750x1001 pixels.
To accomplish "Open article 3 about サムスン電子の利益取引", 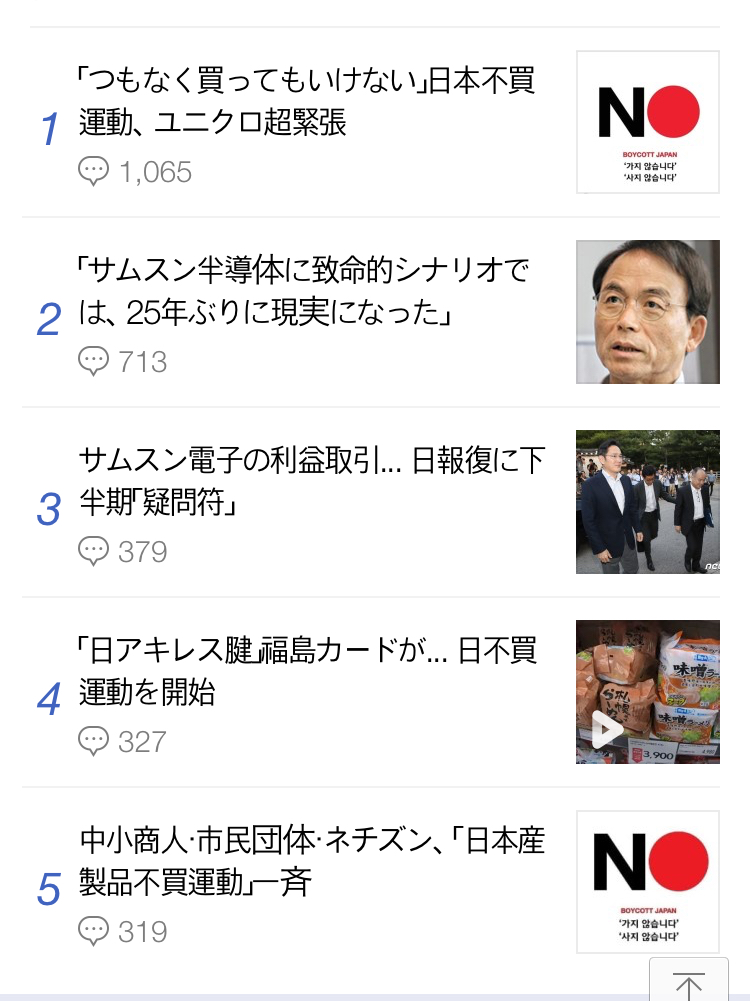I will click(311, 481).
